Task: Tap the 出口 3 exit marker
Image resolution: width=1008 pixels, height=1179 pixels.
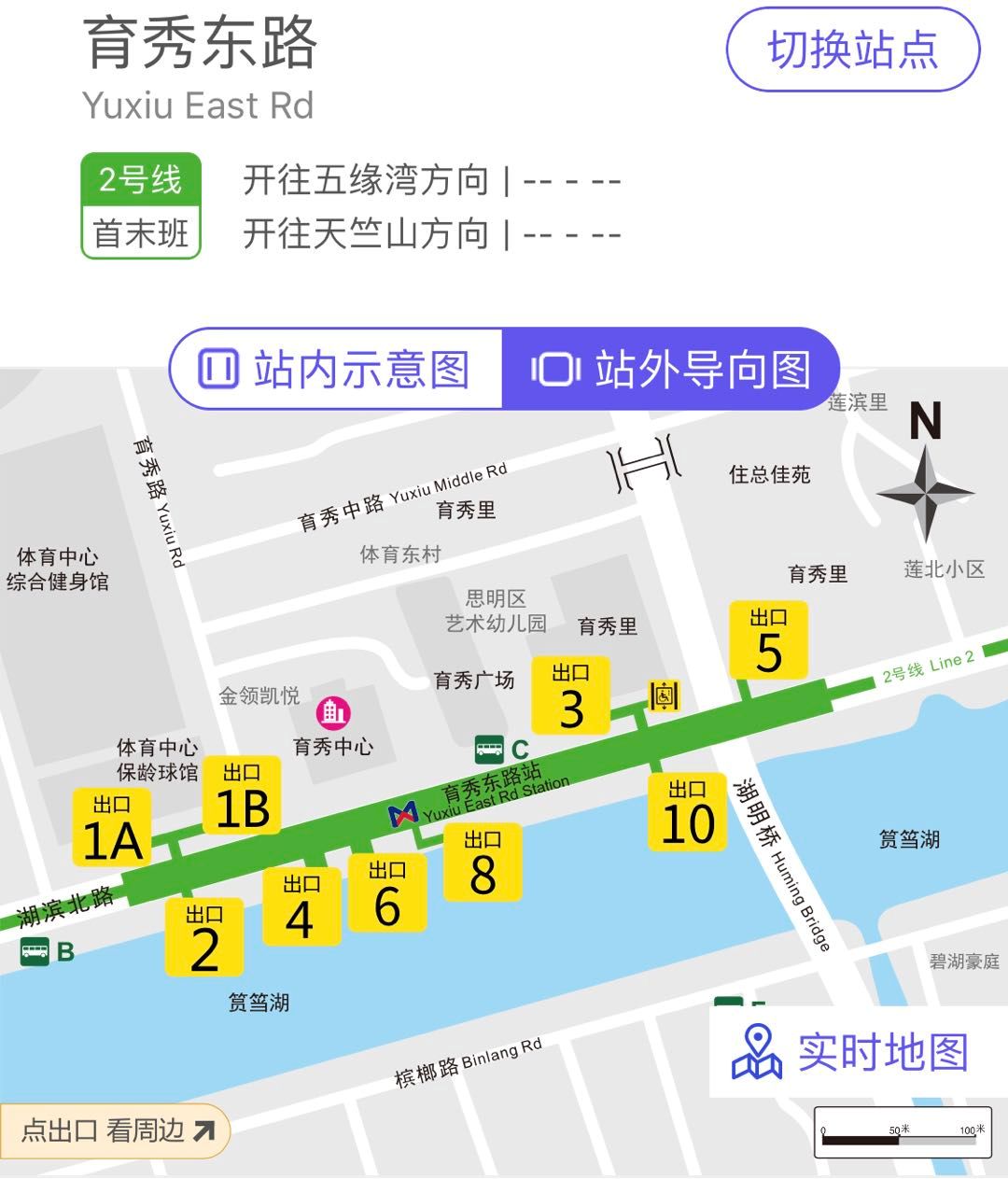Action: point(570,695)
